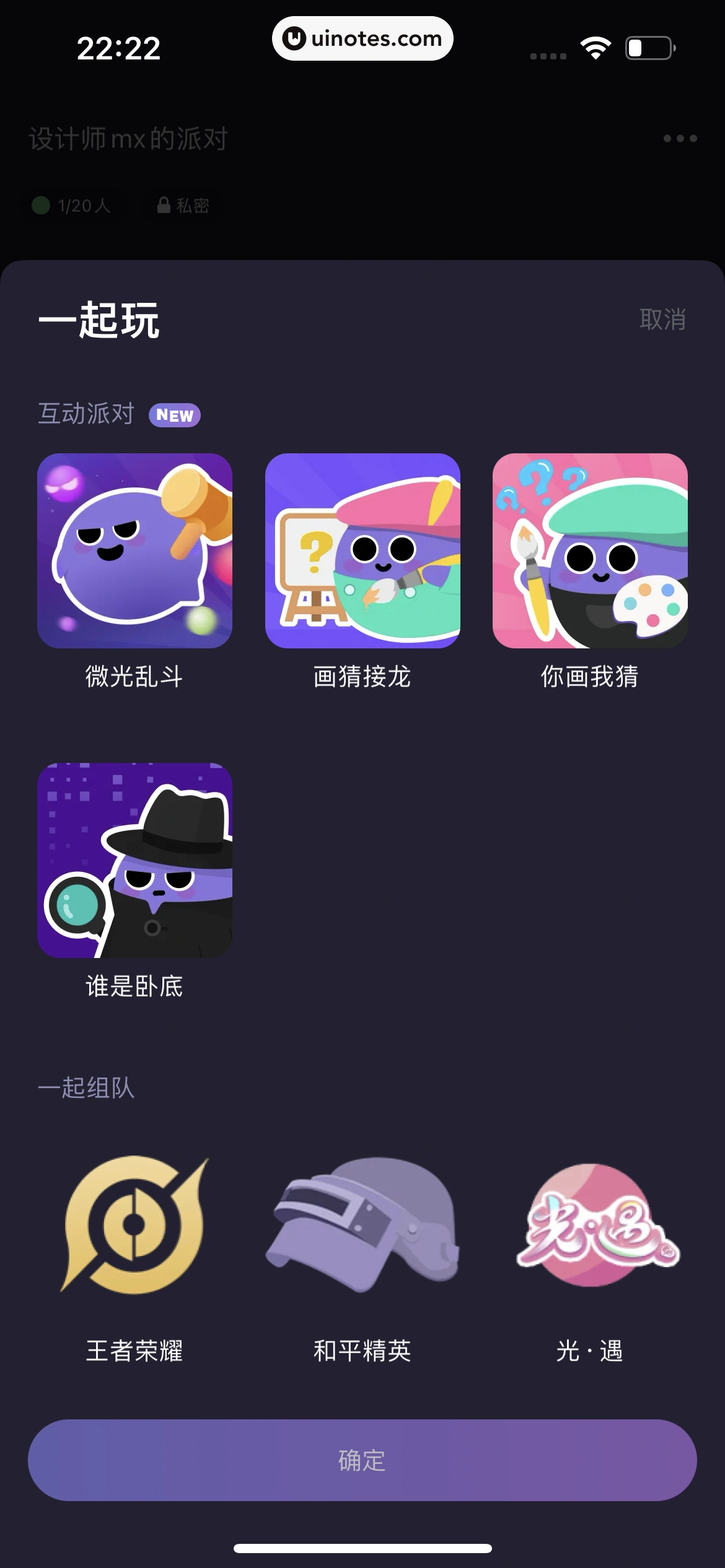Image resolution: width=725 pixels, height=1568 pixels.
Task: Tap 取消 to cancel the sheet
Action: pyautogui.click(x=662, y=320)
